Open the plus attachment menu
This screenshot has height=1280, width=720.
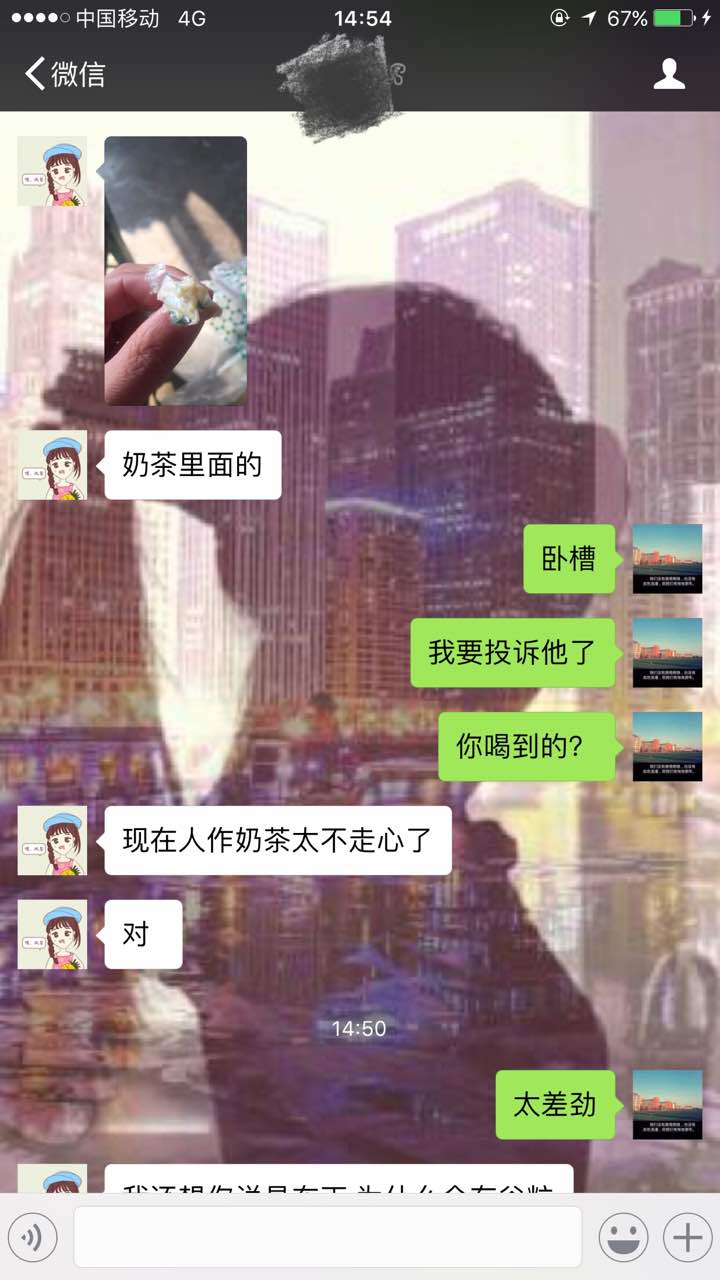point(687,1238)
